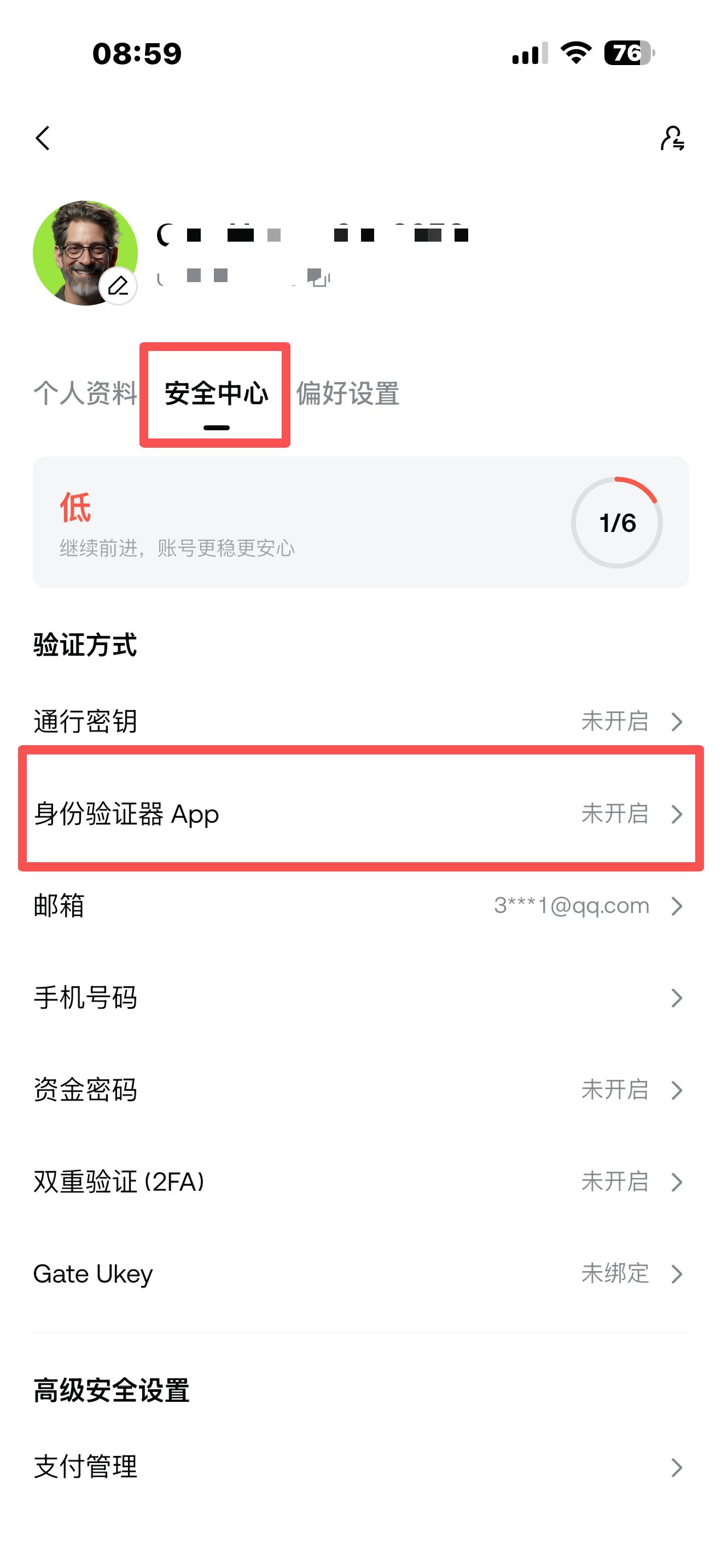Open 双重验证 (2FA) settings
This screenshot has width=722, height=1568.
(x=360, y=1181)
